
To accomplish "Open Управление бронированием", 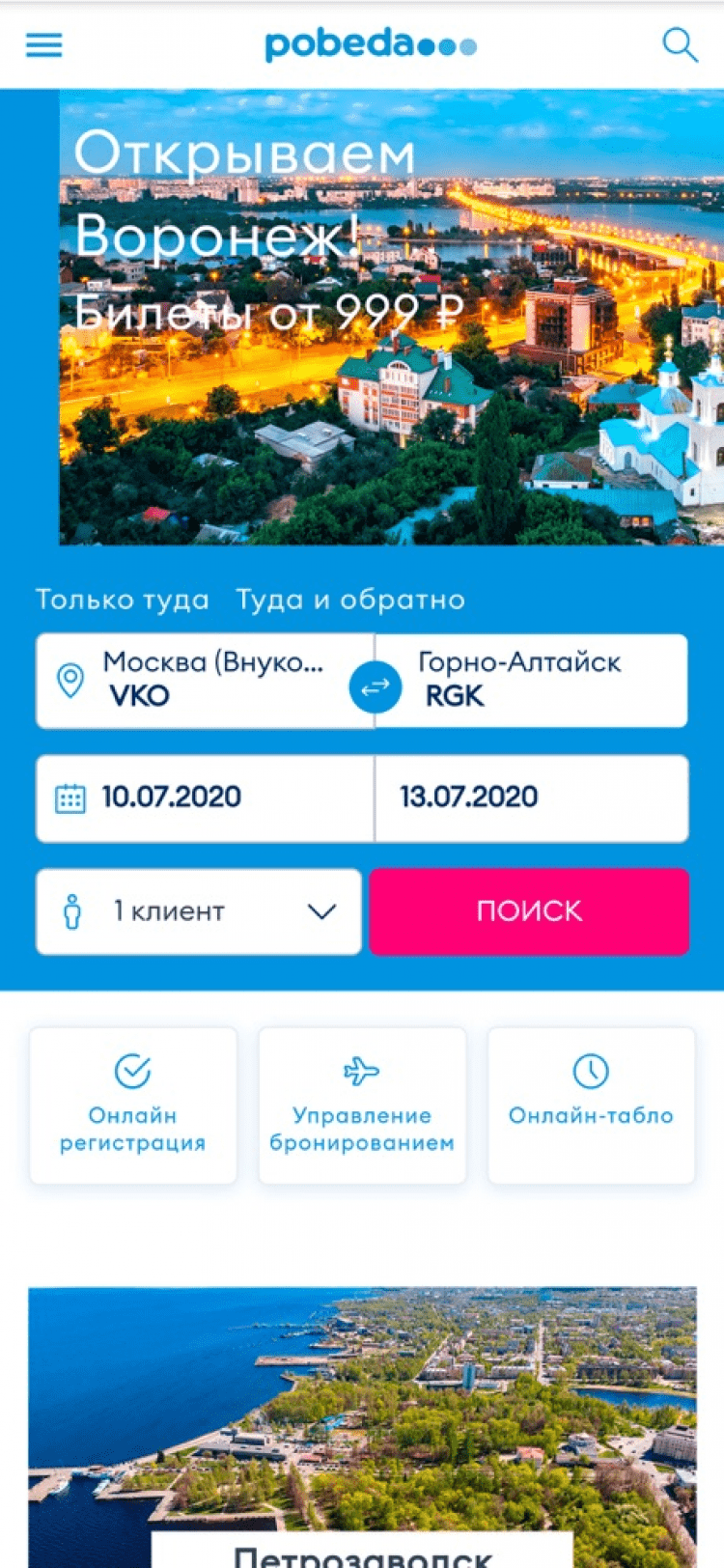I will pyautogui.click(x=362, y=1106).
